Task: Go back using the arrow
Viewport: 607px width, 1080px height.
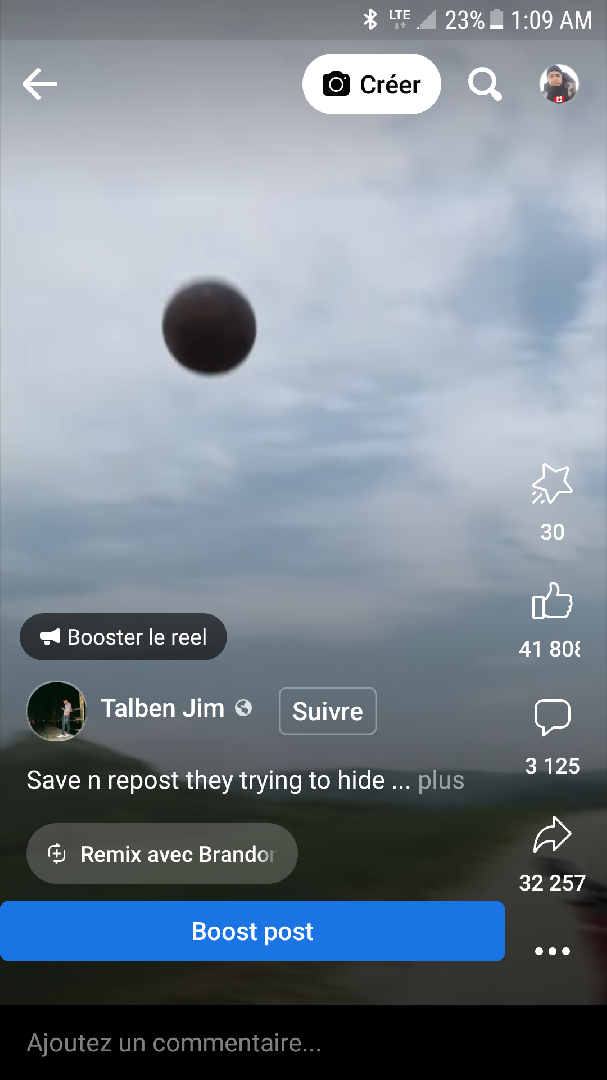Action: pos(40,85)
